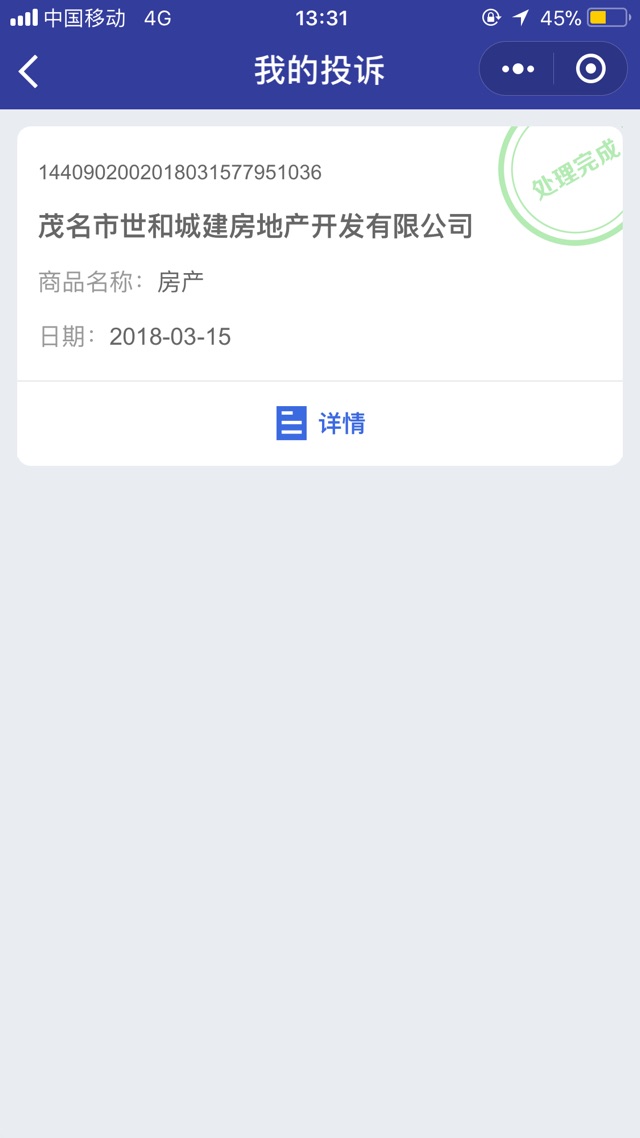The image size is (640, 1138).
Task: View 详情 of the complaint
Action: [x=320, y=423]
